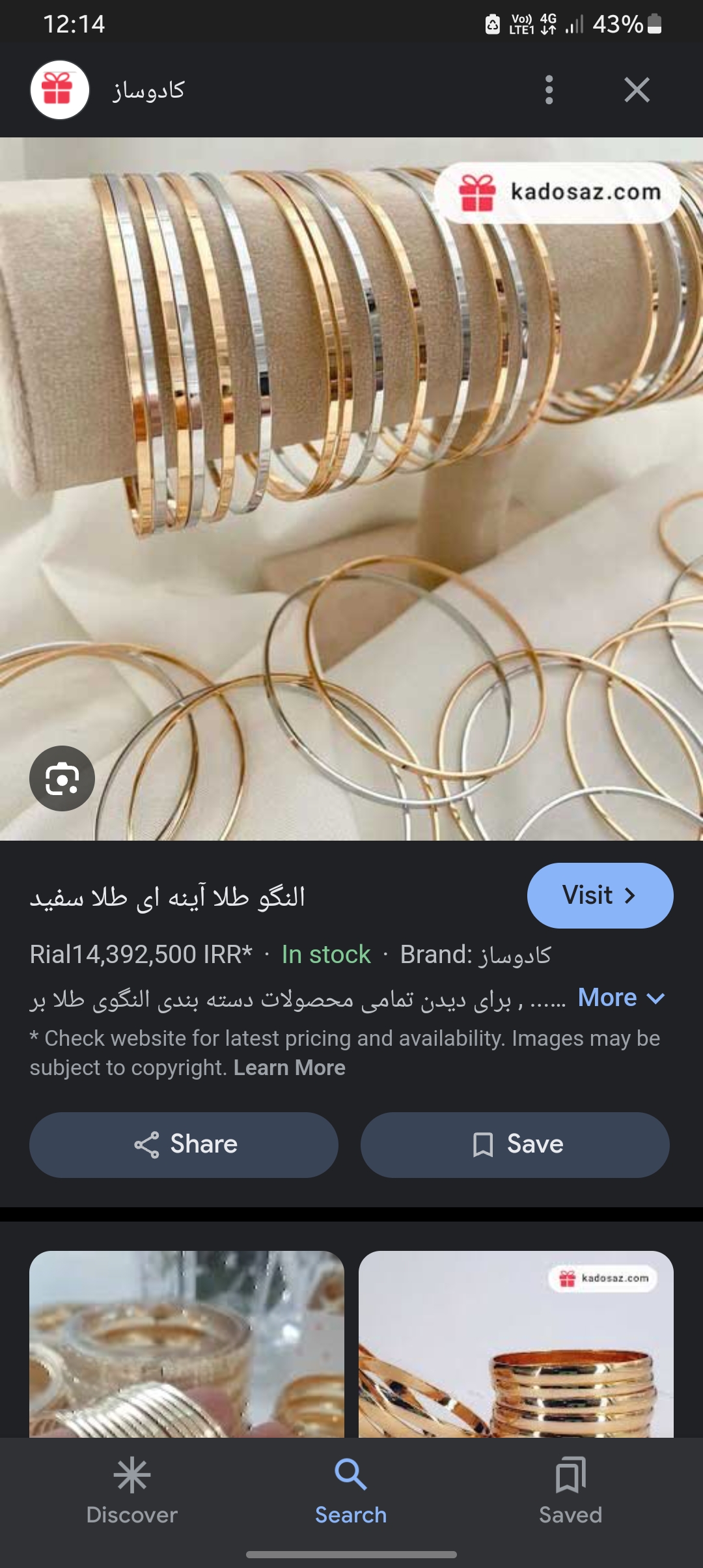Share this bangle image
This screenshot has height=1568, width=703.
(x=184, y=1145)
